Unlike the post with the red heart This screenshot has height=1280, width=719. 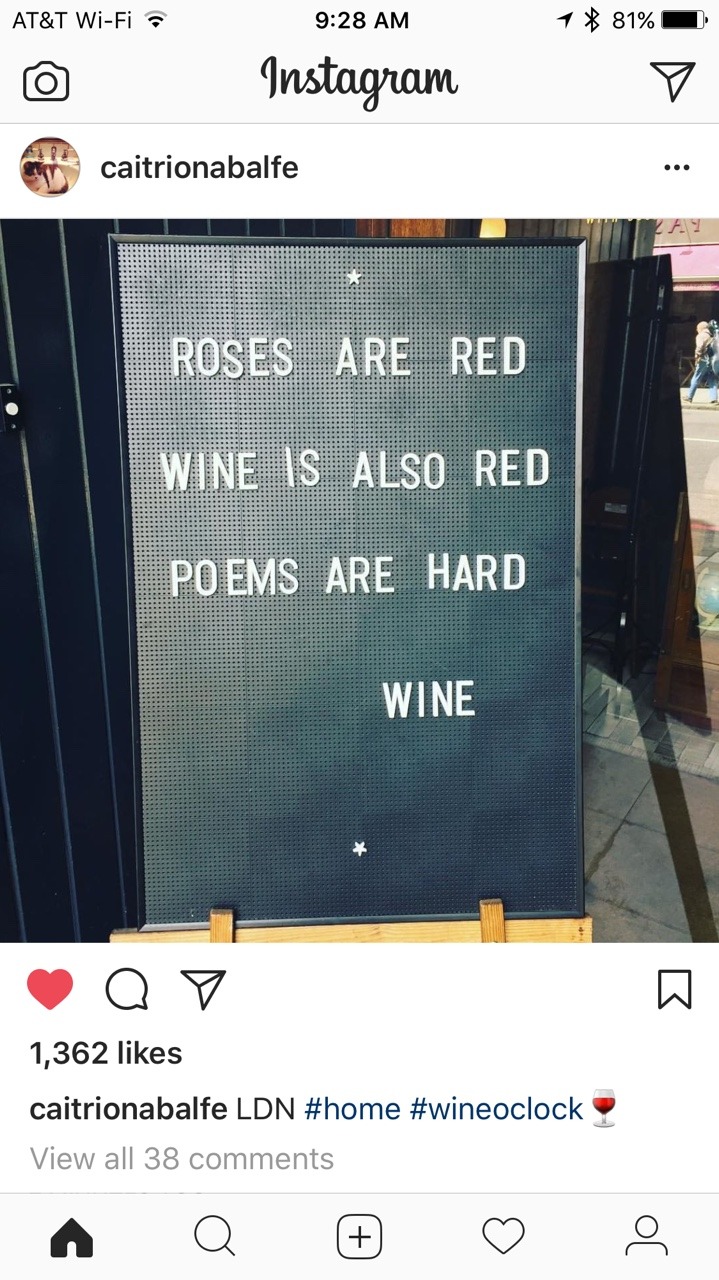pos(50,990)
